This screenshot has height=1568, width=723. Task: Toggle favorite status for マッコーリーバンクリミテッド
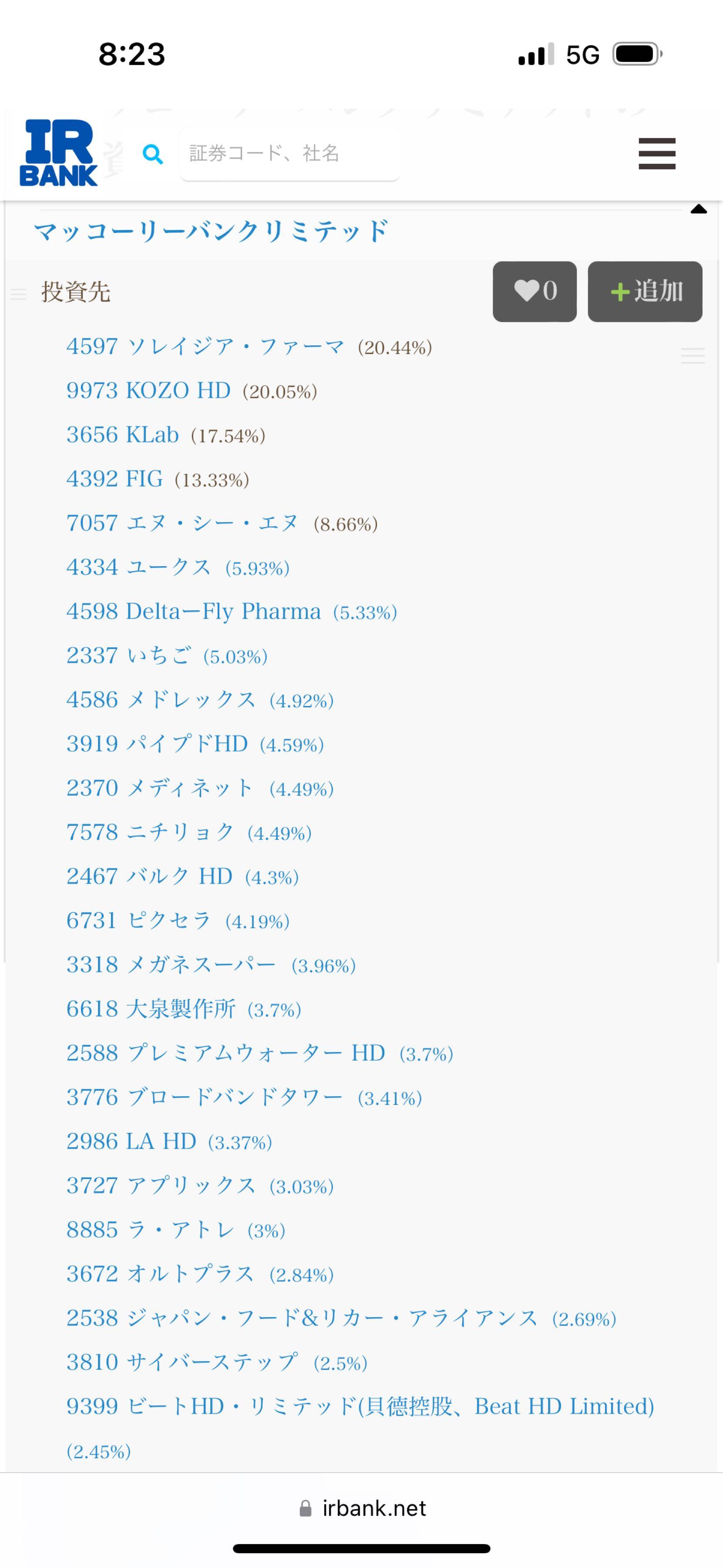point(534,291)
